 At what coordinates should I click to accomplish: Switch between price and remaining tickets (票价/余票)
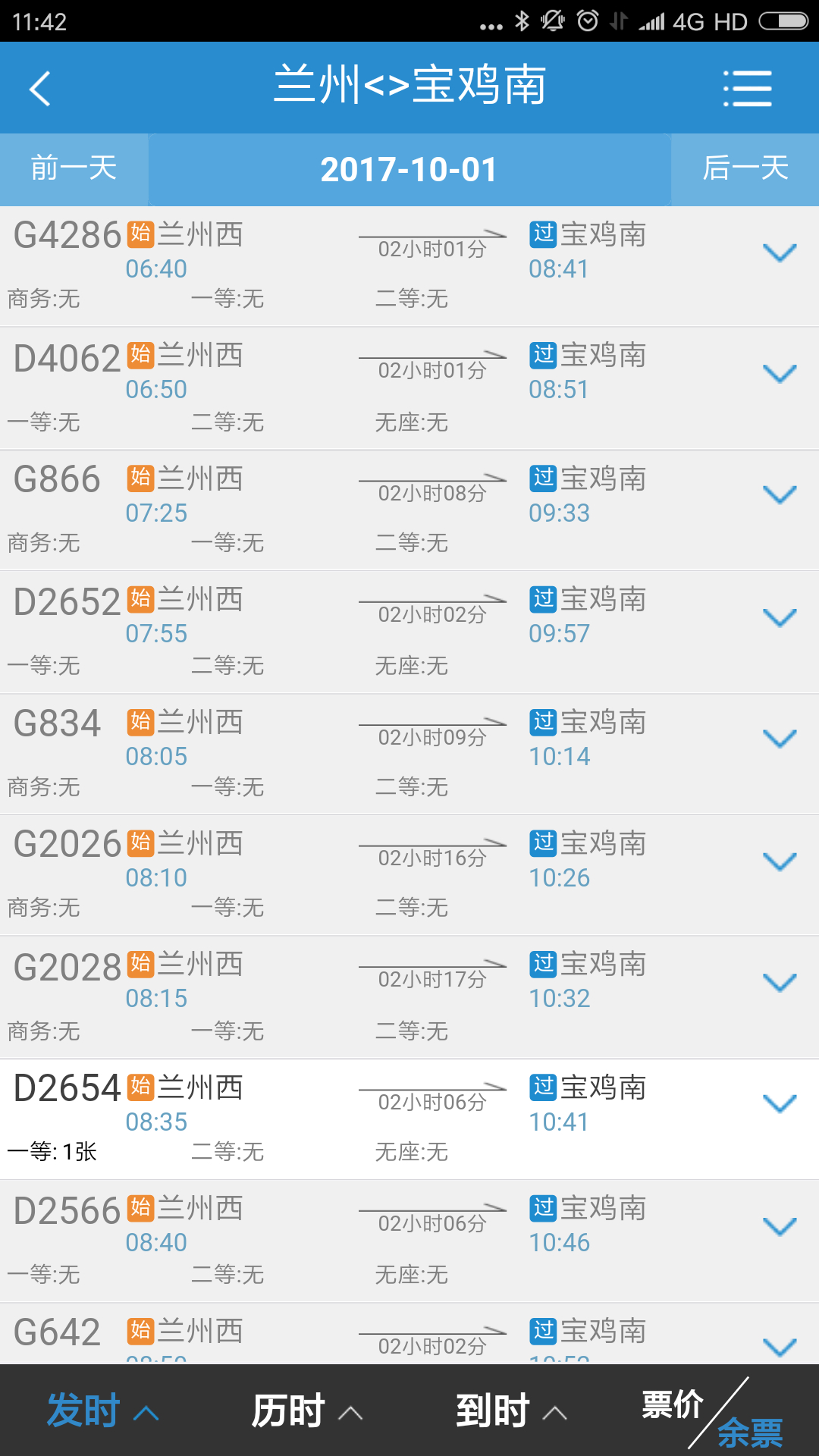click(x=713, y=1413)
